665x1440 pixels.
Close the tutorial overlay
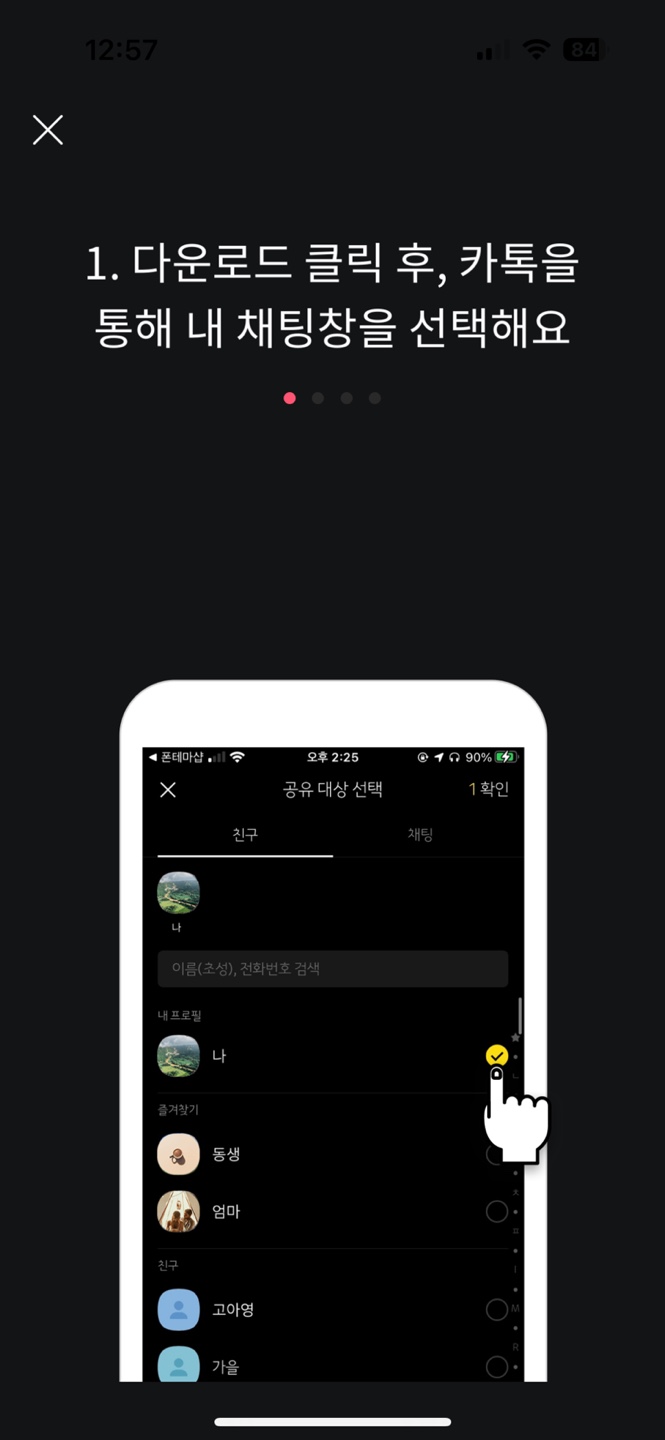pyautogui.click(x=48, y=130)
